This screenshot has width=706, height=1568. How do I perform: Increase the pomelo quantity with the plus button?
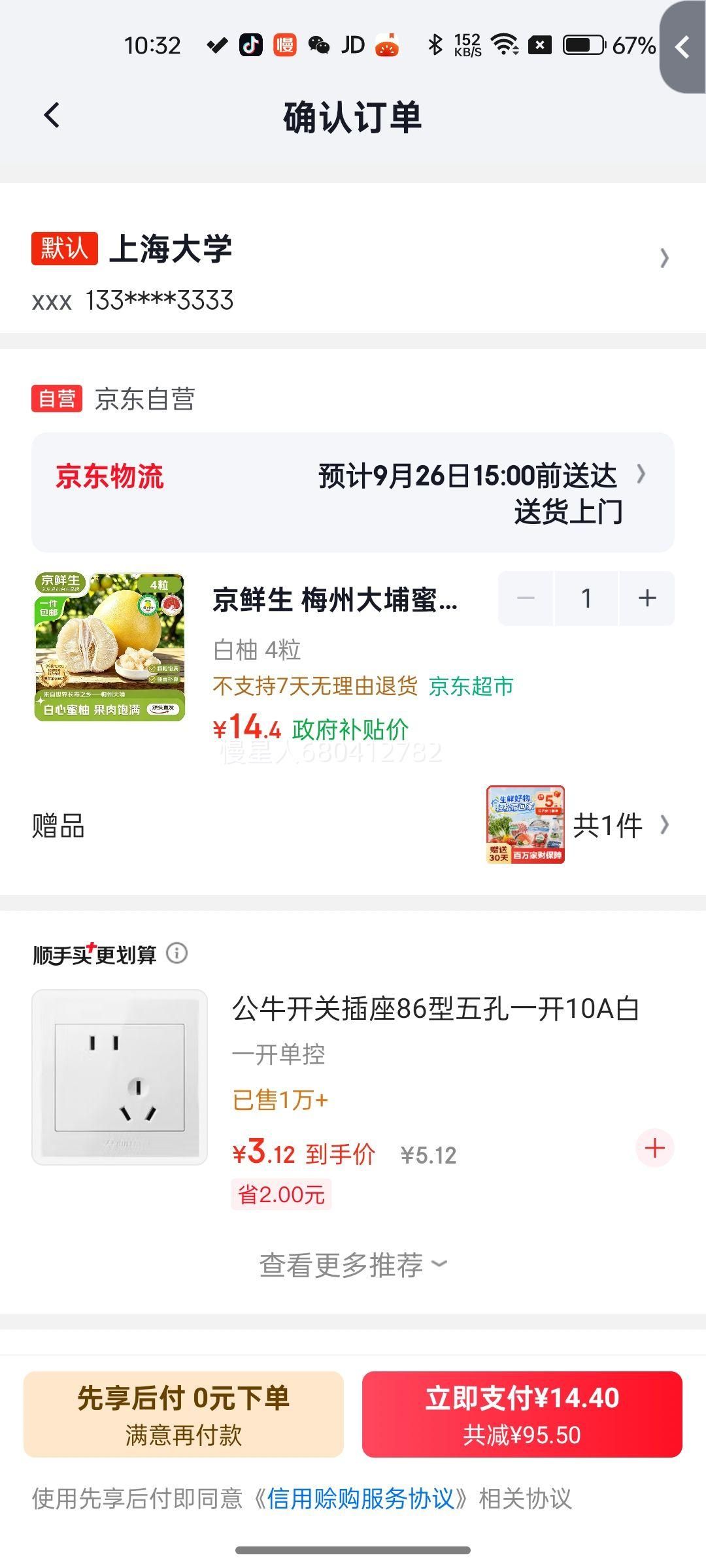point(647,598)
